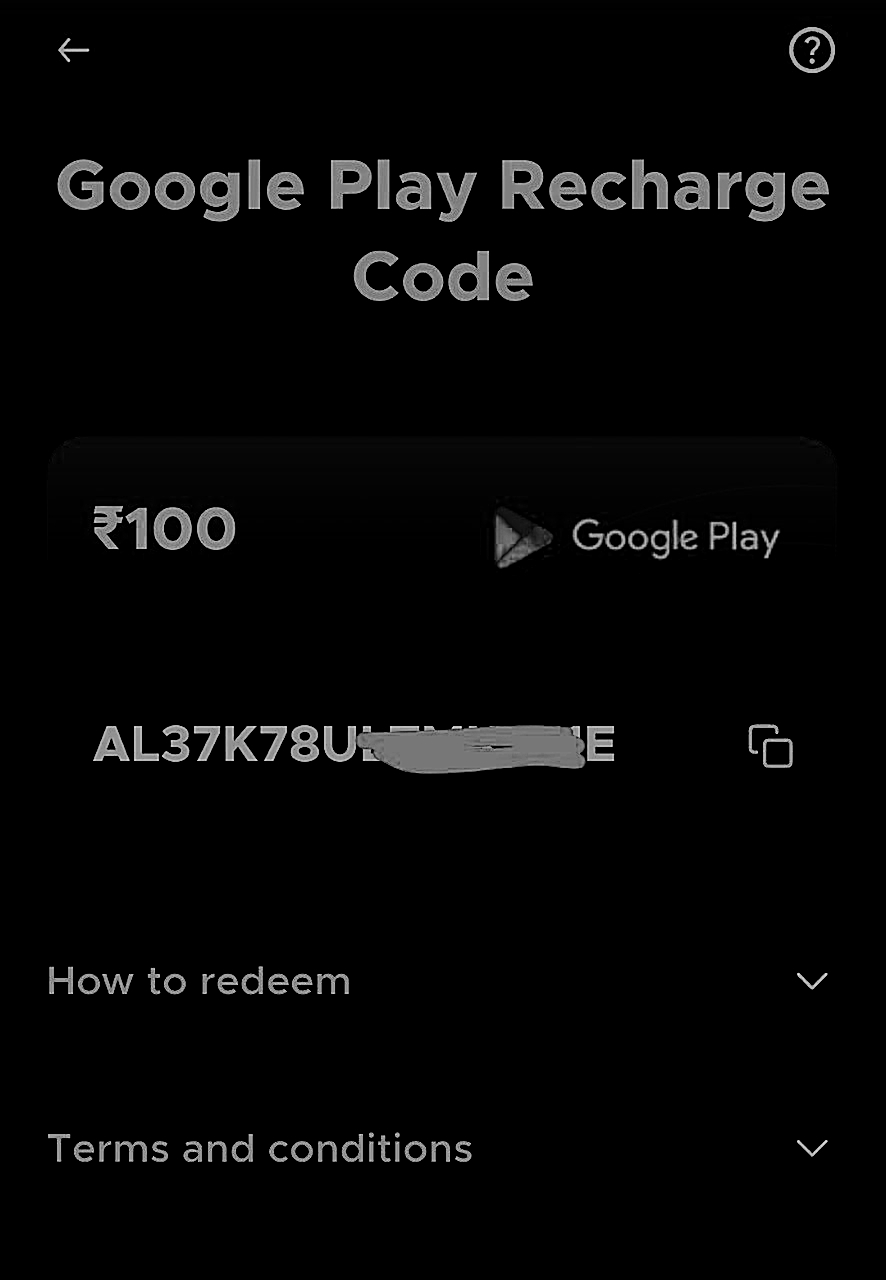
Task: Click the Terms and conditions chevron arrow
Action: [812, 1148]
